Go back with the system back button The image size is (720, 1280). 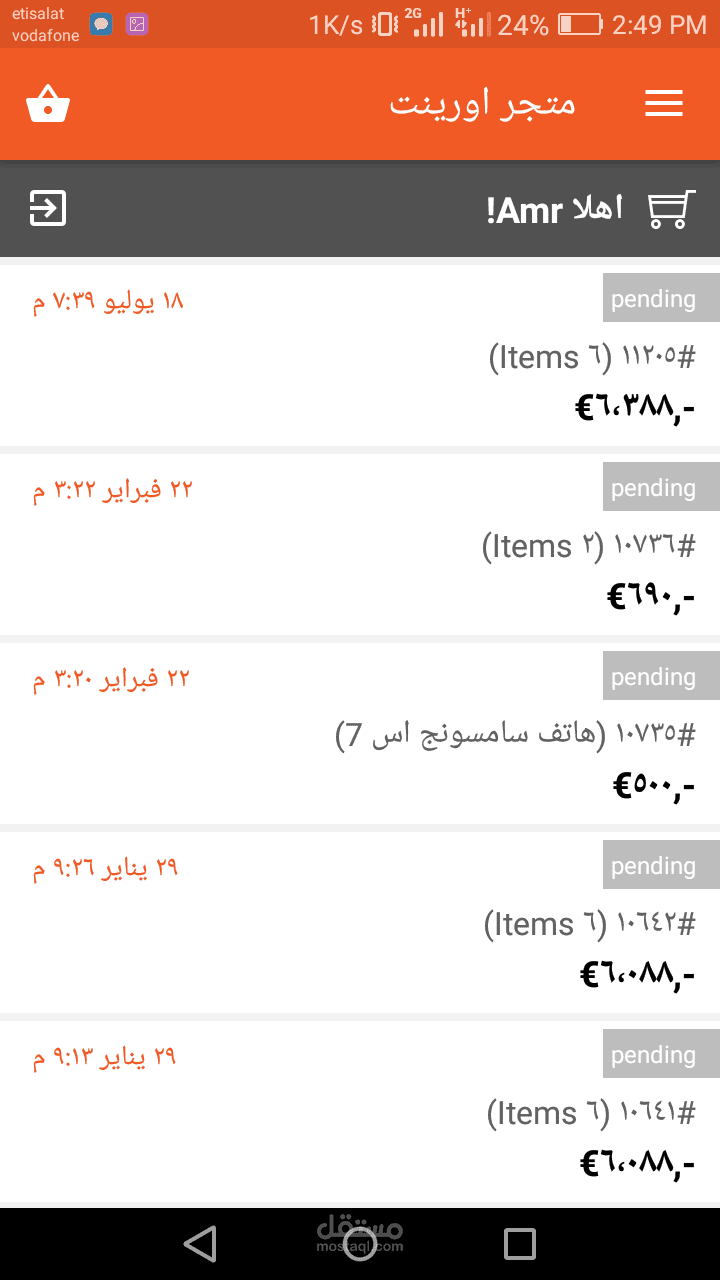pyautogui.click(x=201, y=1244)
